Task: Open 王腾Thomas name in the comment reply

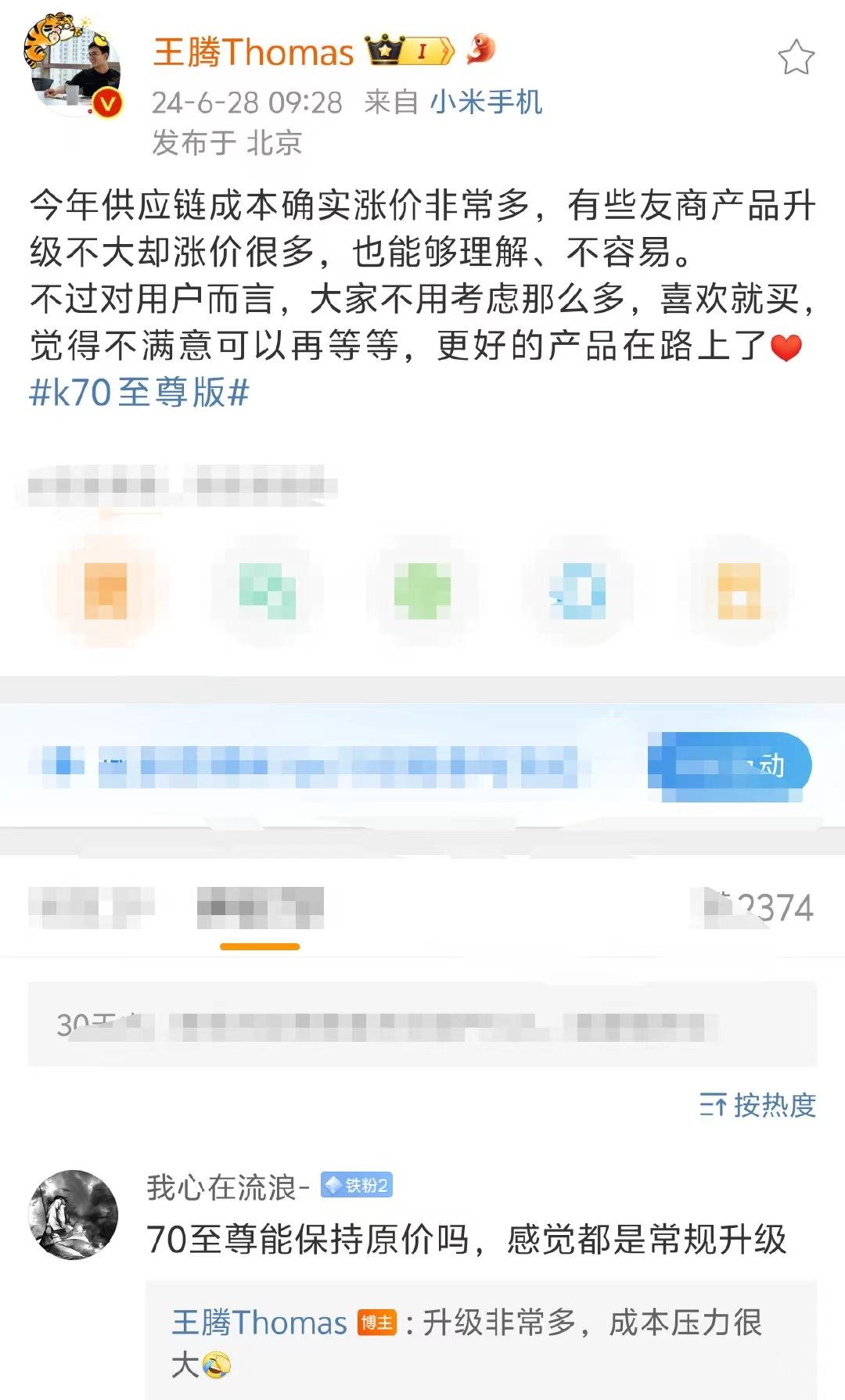Action: coord(259,1323)
